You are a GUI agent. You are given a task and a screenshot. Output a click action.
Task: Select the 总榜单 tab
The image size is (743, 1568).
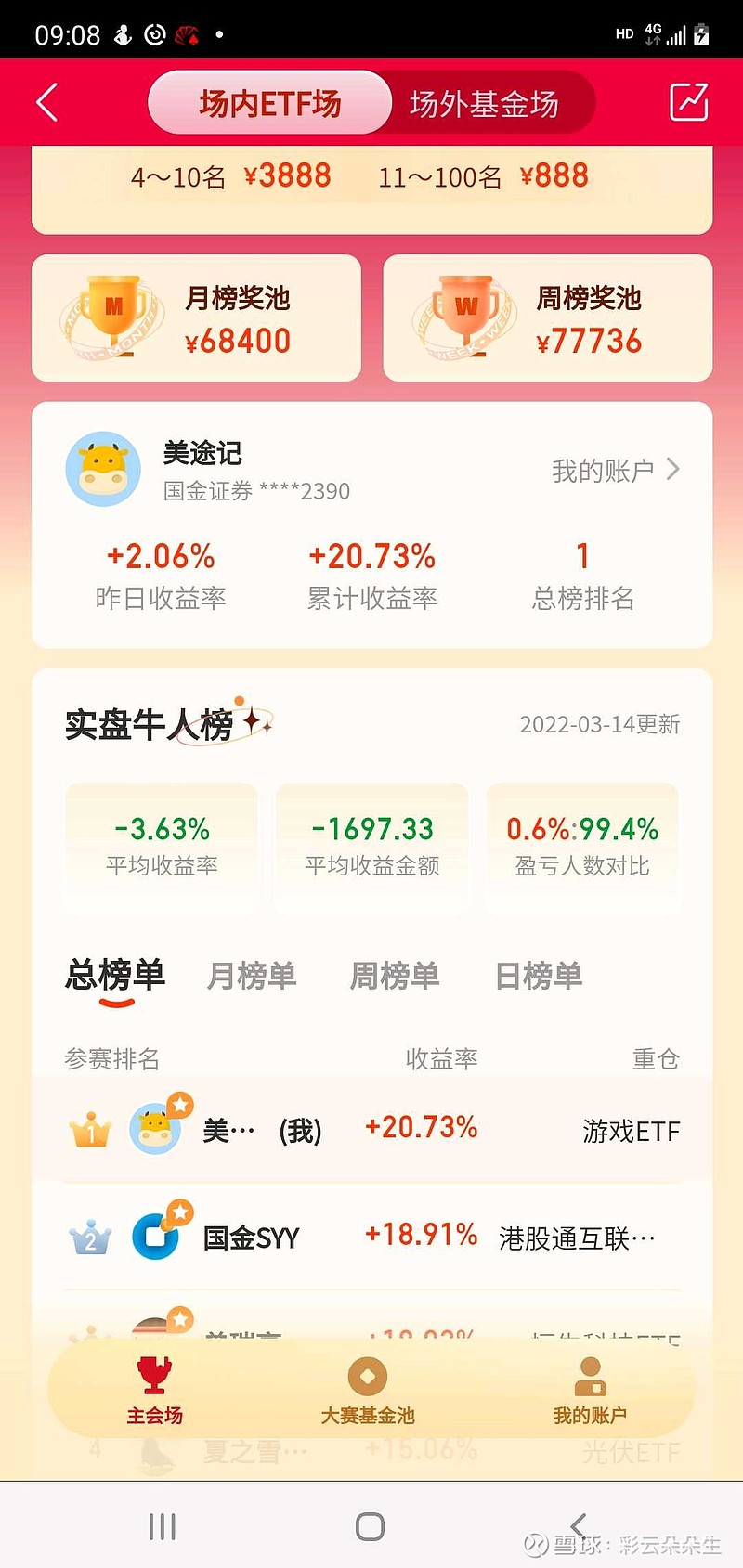[x=115, y=978]
